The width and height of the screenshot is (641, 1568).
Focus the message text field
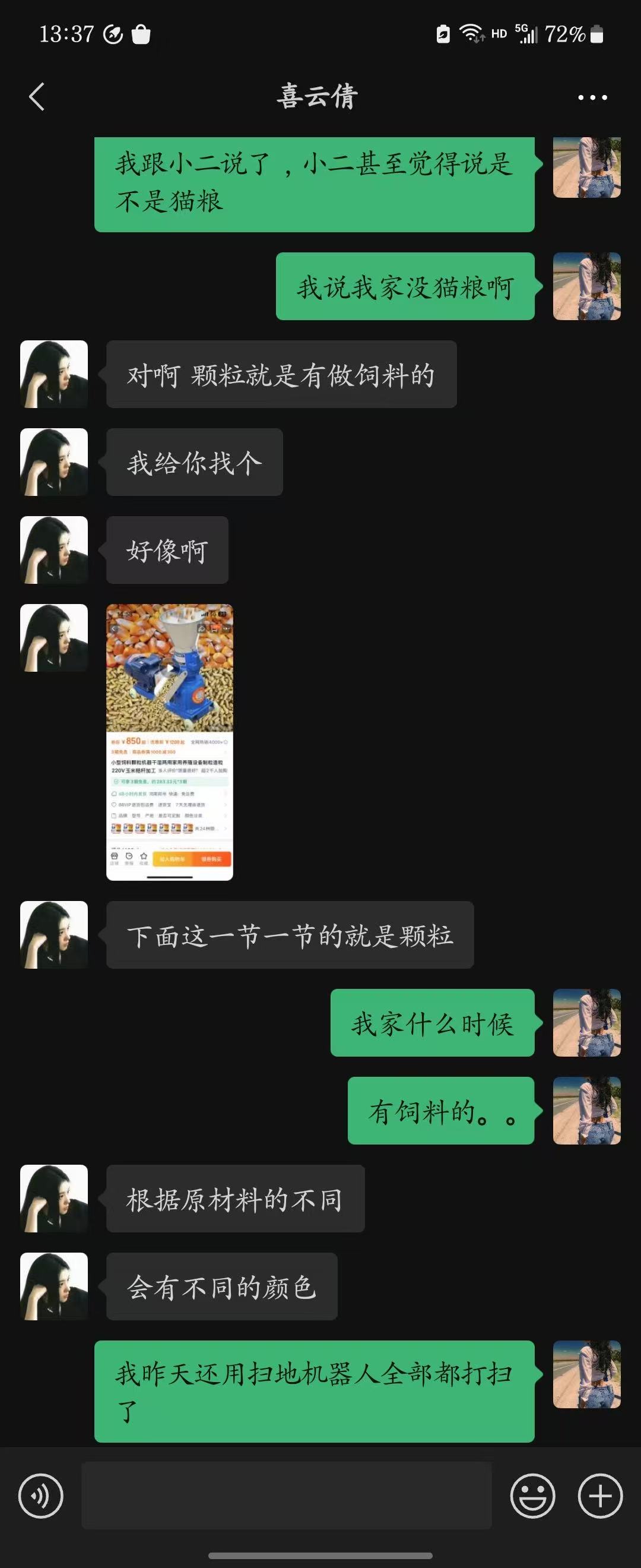(286, 1496)
